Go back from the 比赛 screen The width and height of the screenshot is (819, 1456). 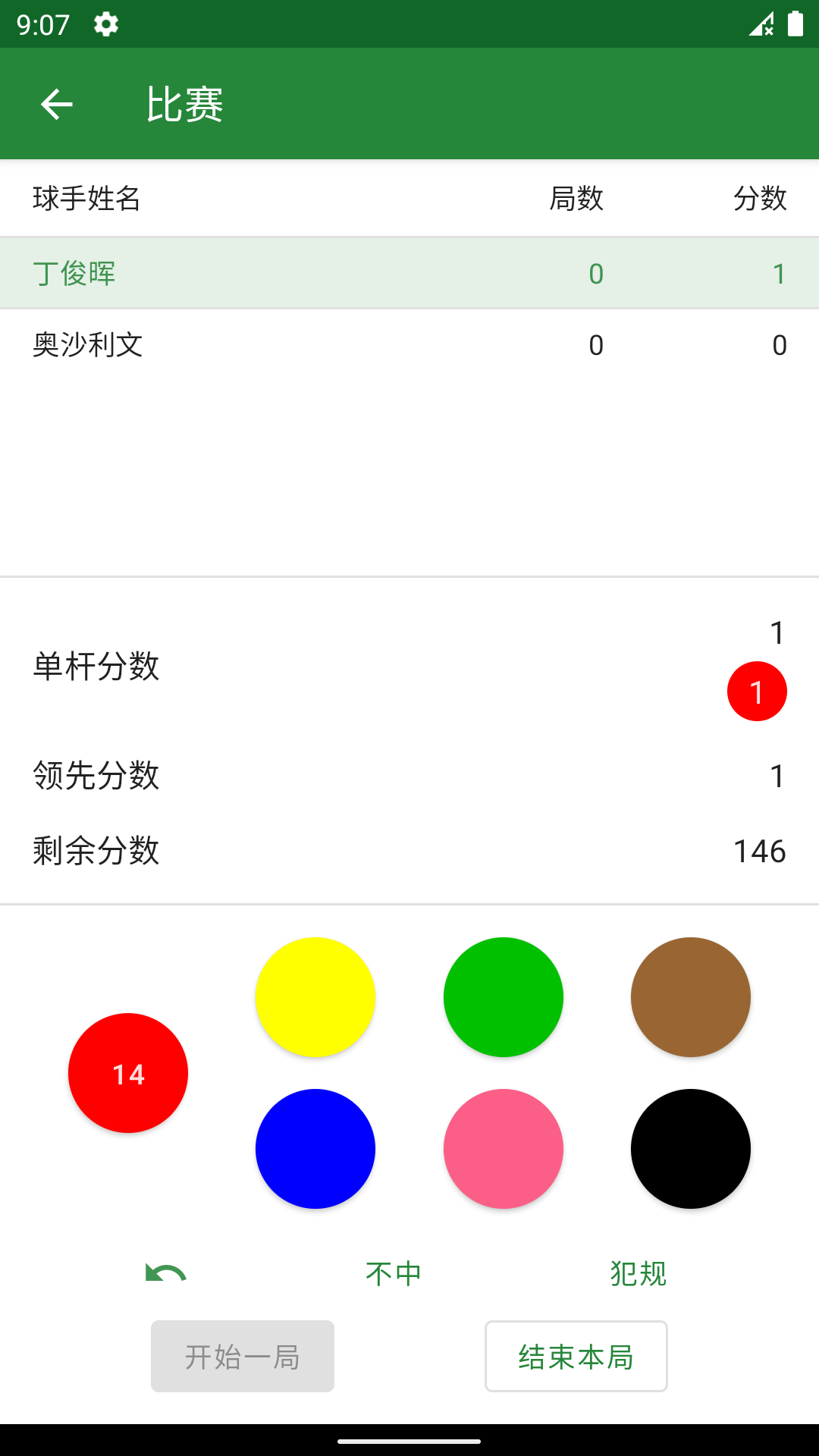(57, 104)
